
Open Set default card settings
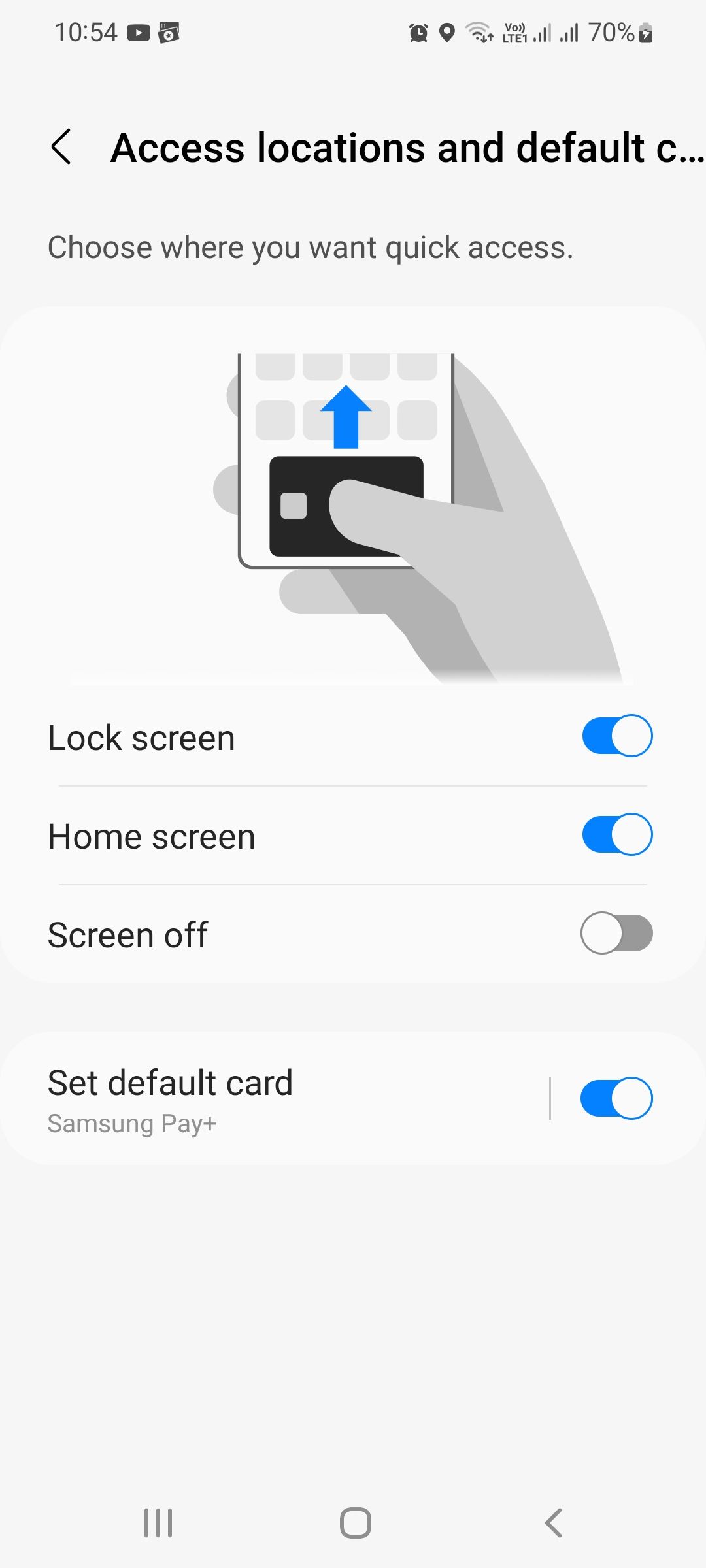261,1099
